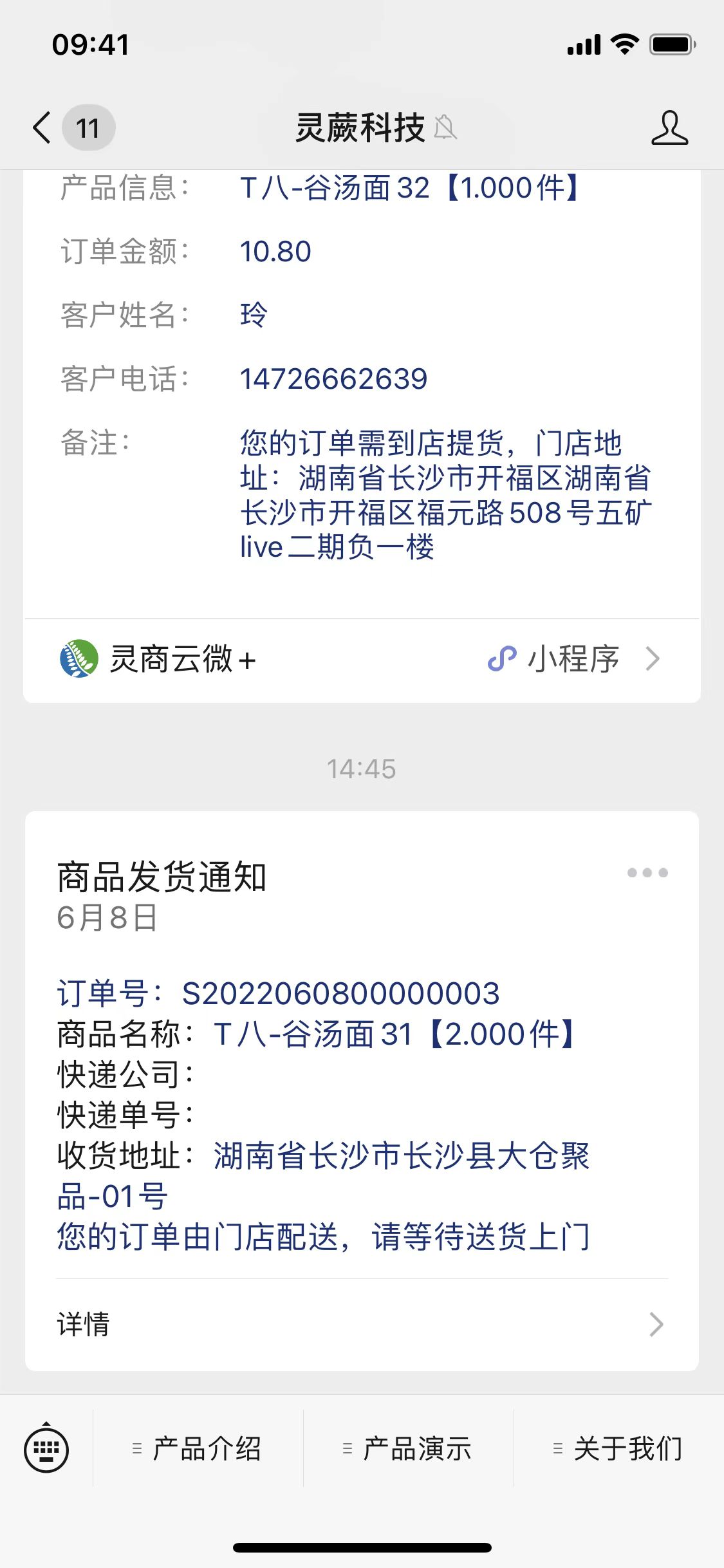This screenshot has width=724, height=1568.
Task: Open options menu on 商品发货通知 card
Action: click(647, 873)
